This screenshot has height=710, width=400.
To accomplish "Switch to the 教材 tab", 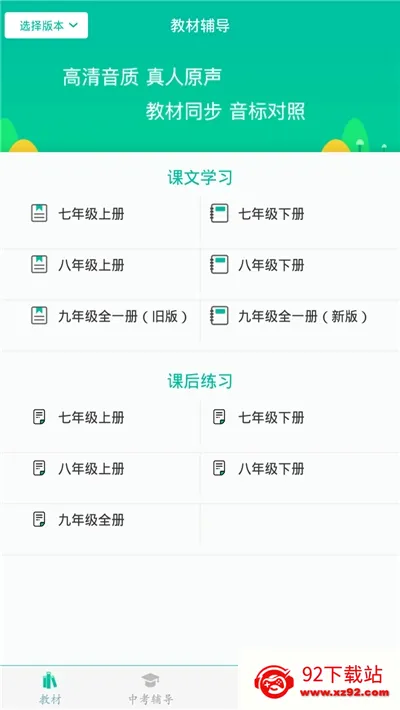I will [x=50, y=688].
